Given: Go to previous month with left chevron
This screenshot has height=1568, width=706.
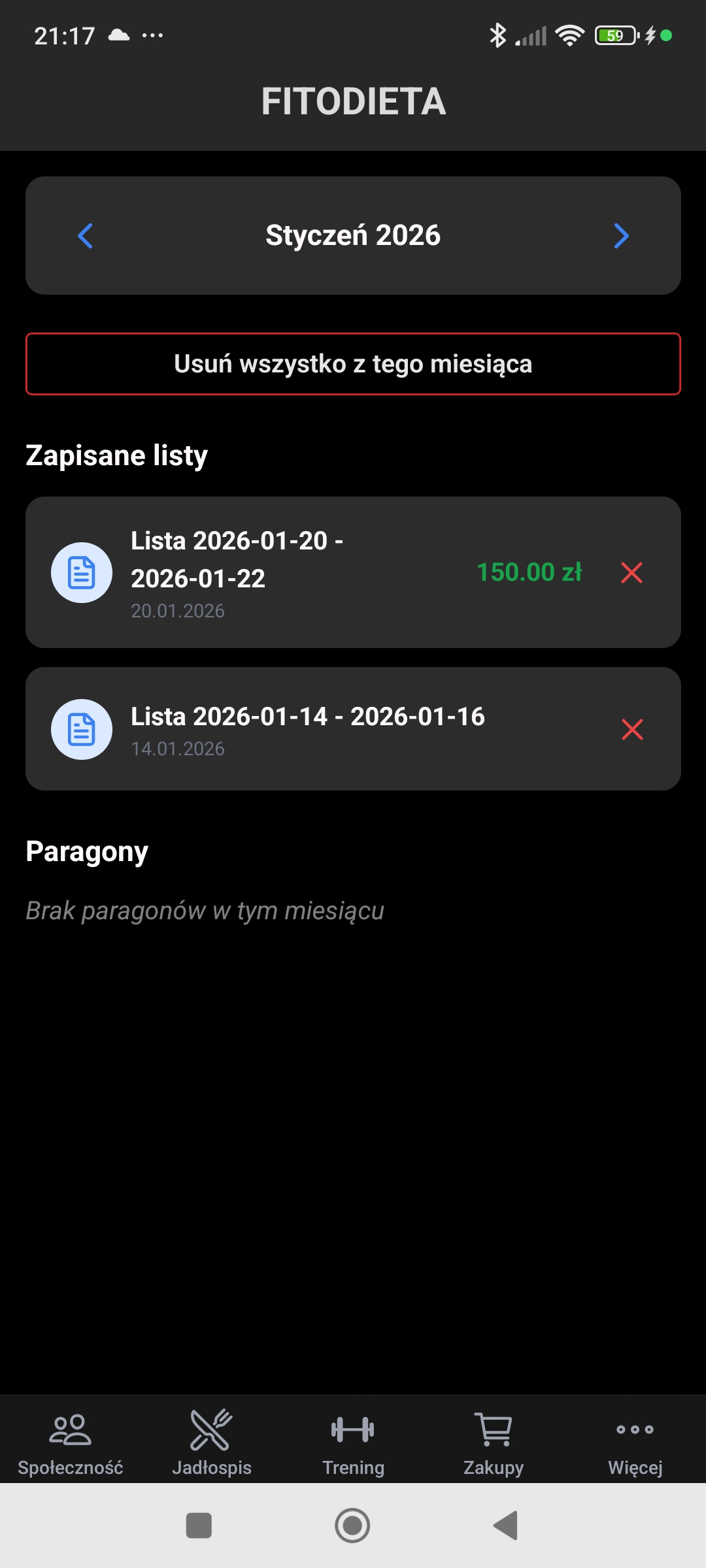Looking at the screenshot, I should [86, 235].
